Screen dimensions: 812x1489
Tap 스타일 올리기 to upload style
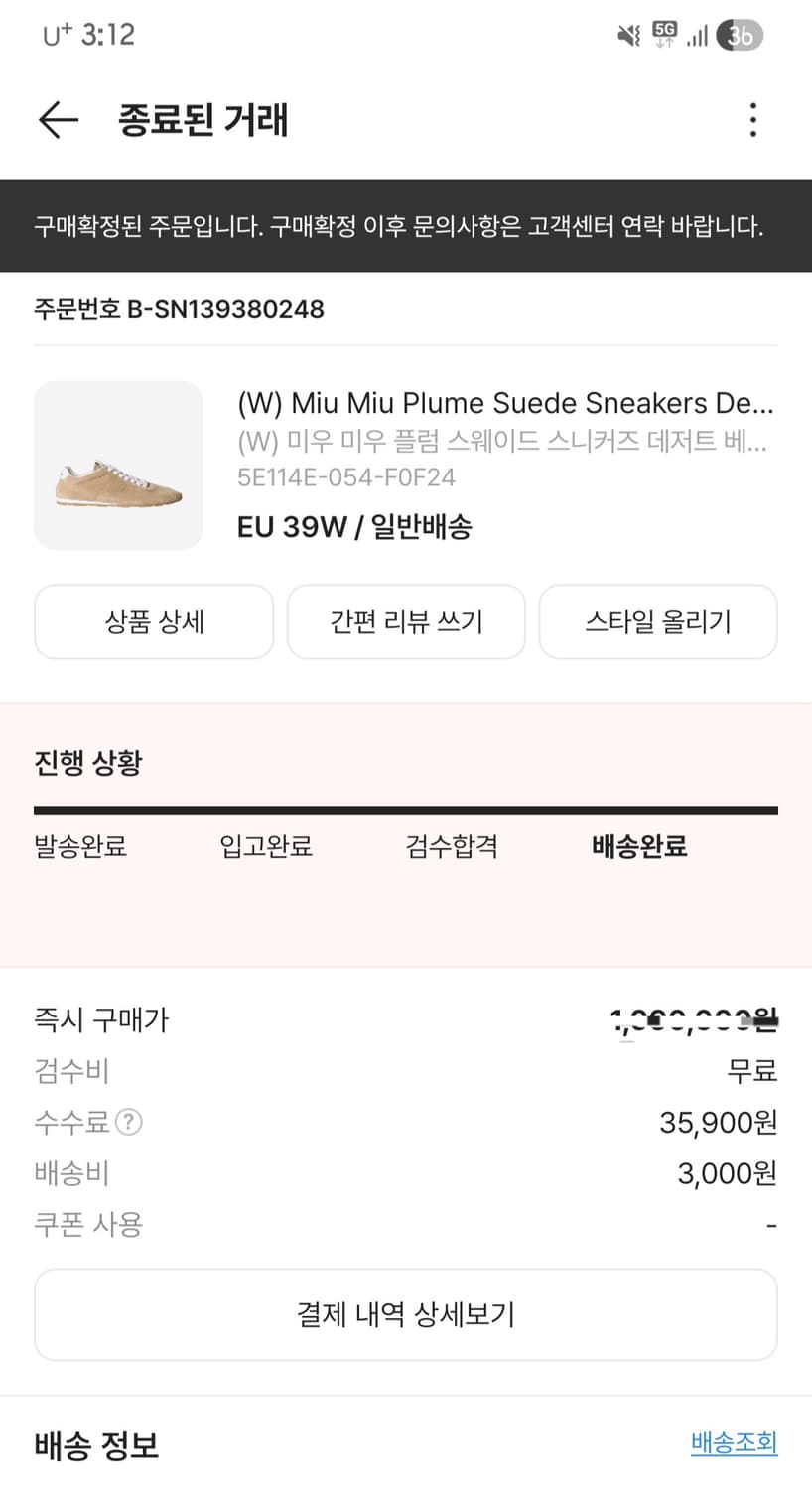coord(658,621)
